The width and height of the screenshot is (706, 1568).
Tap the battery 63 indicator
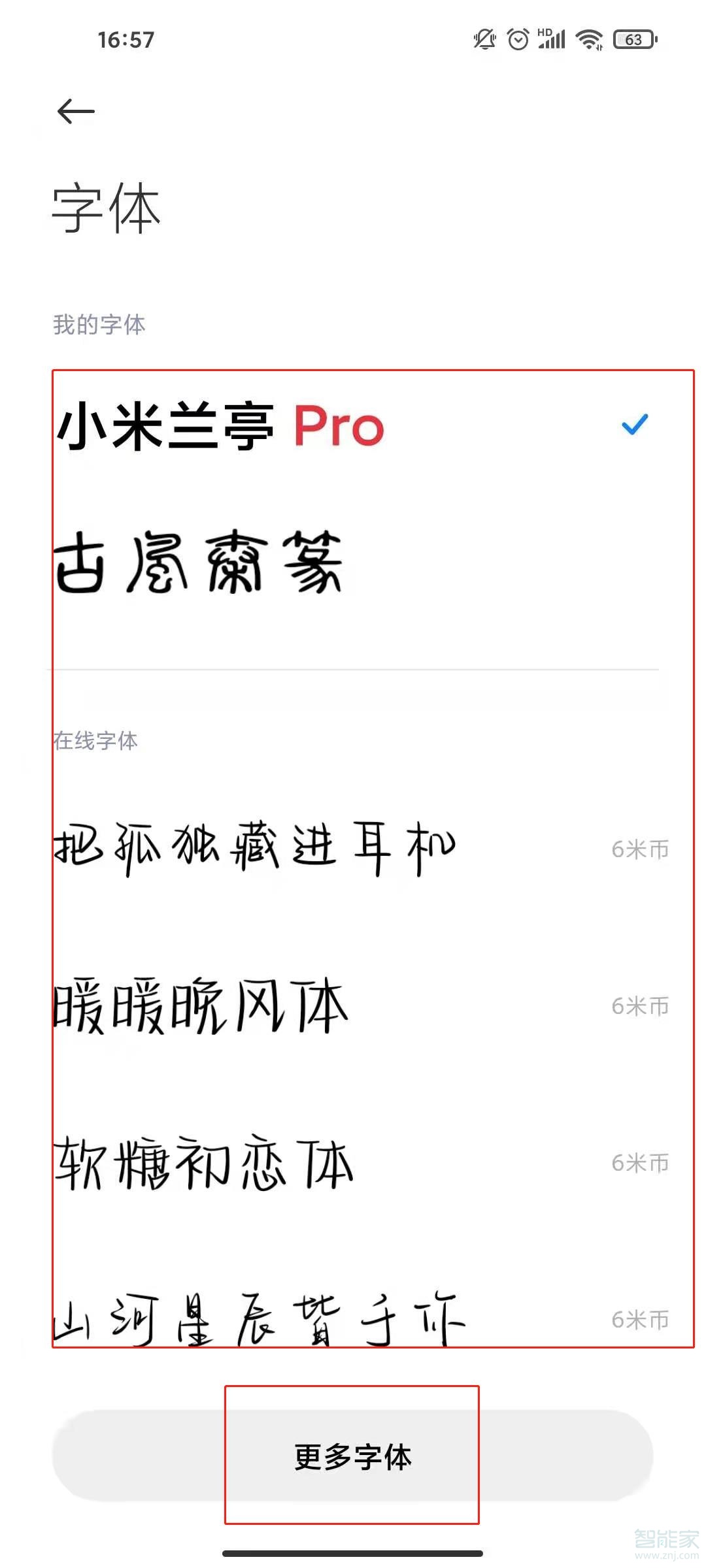633,40
